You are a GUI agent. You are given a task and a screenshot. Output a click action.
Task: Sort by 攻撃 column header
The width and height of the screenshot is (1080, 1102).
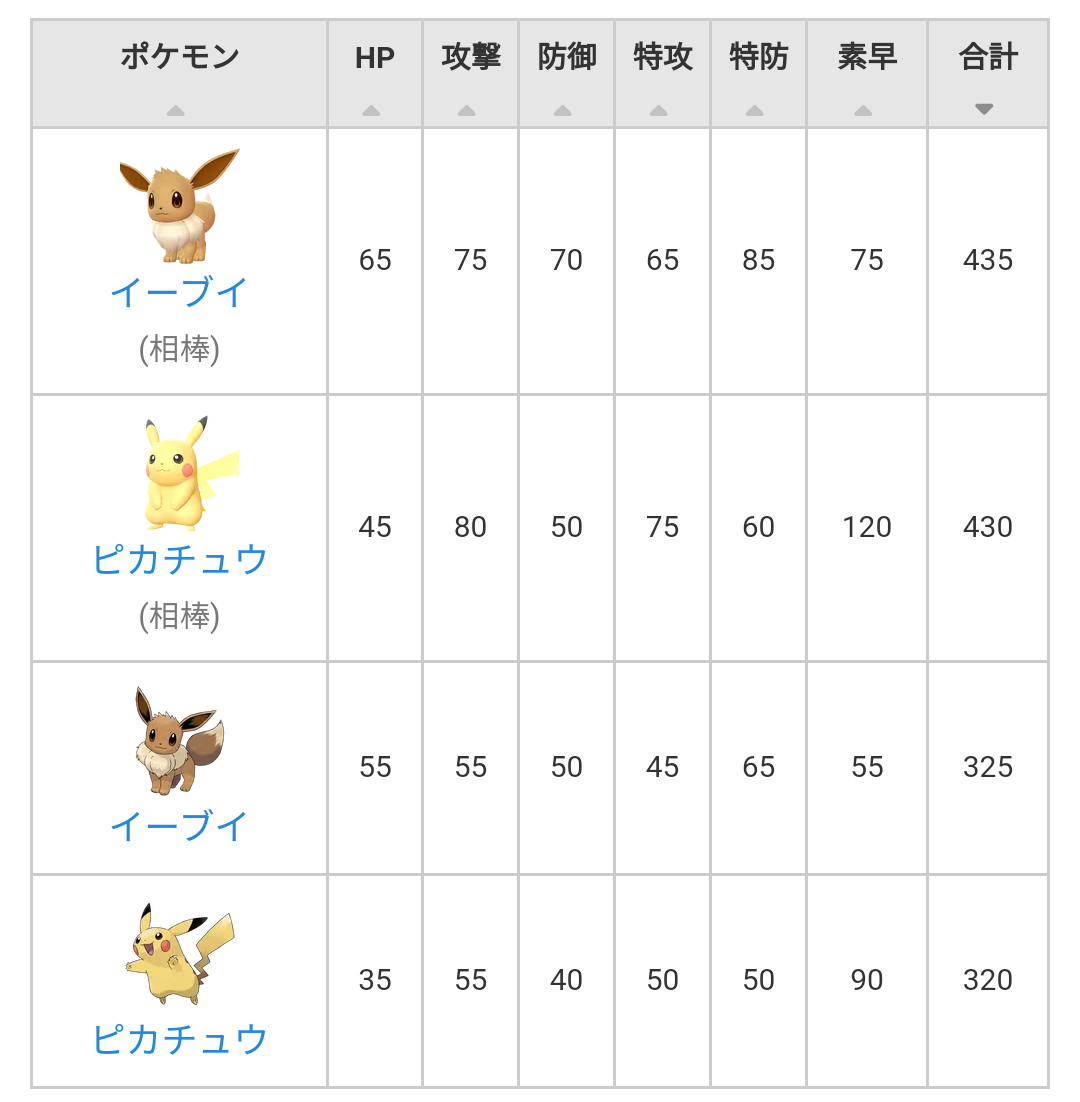tap(470, 74)
